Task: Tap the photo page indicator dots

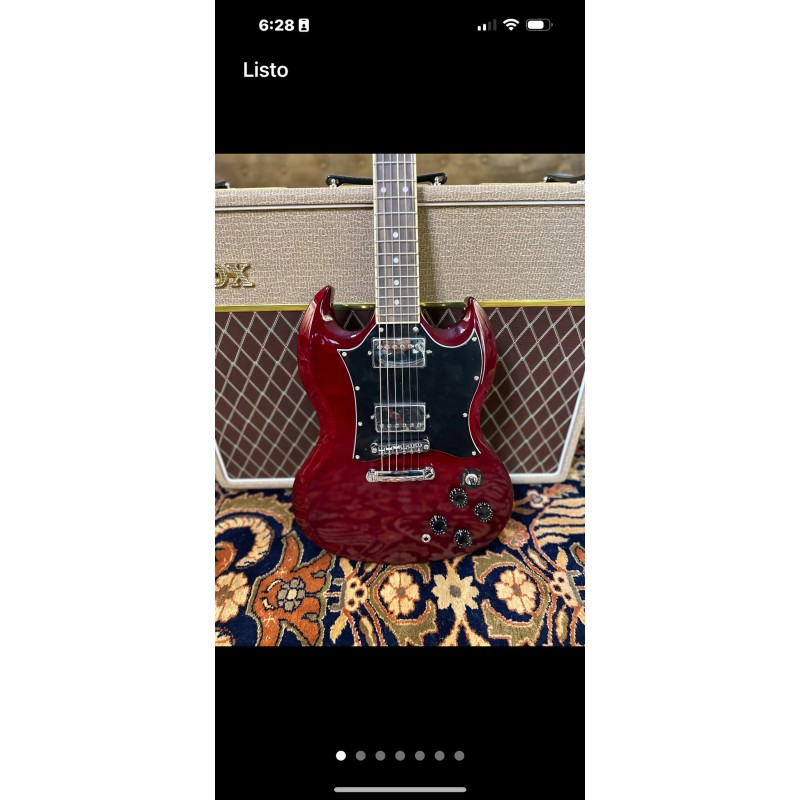Action: click(x=400, y=756)
